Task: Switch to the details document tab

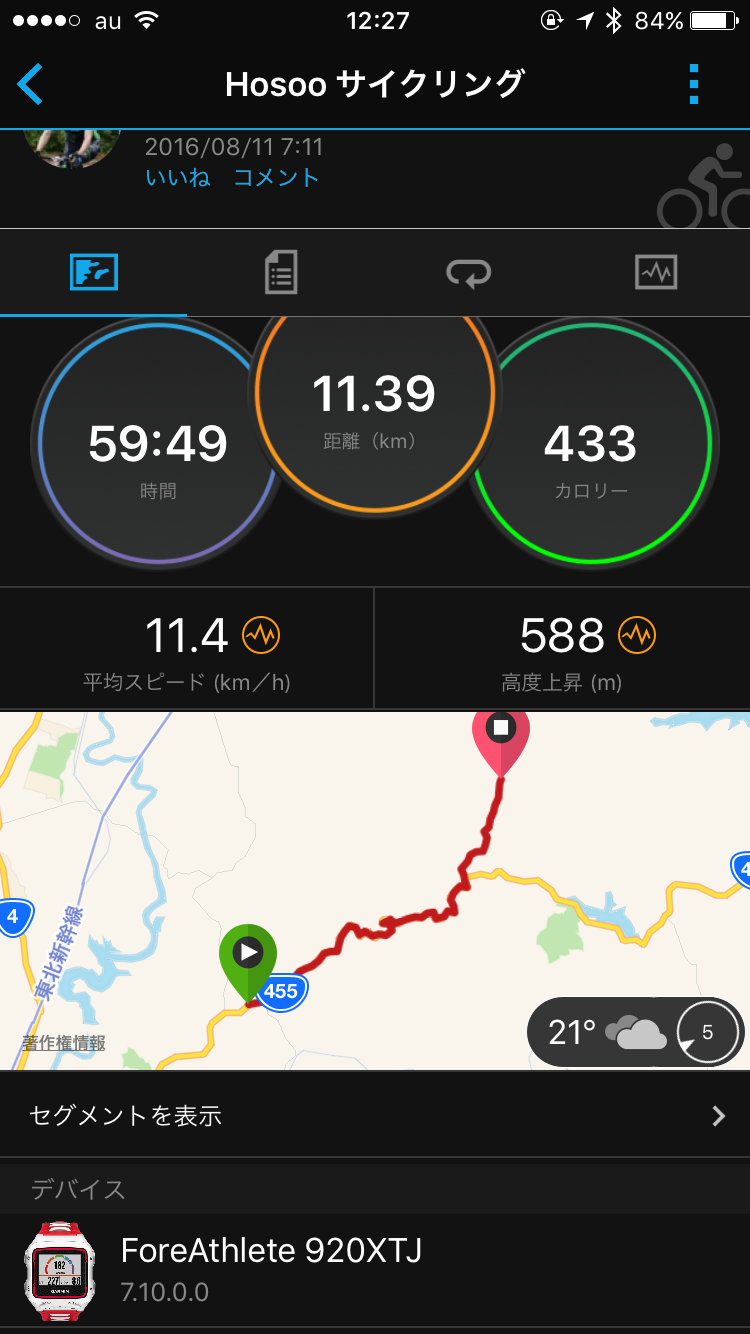Action: tap(281, 272)
